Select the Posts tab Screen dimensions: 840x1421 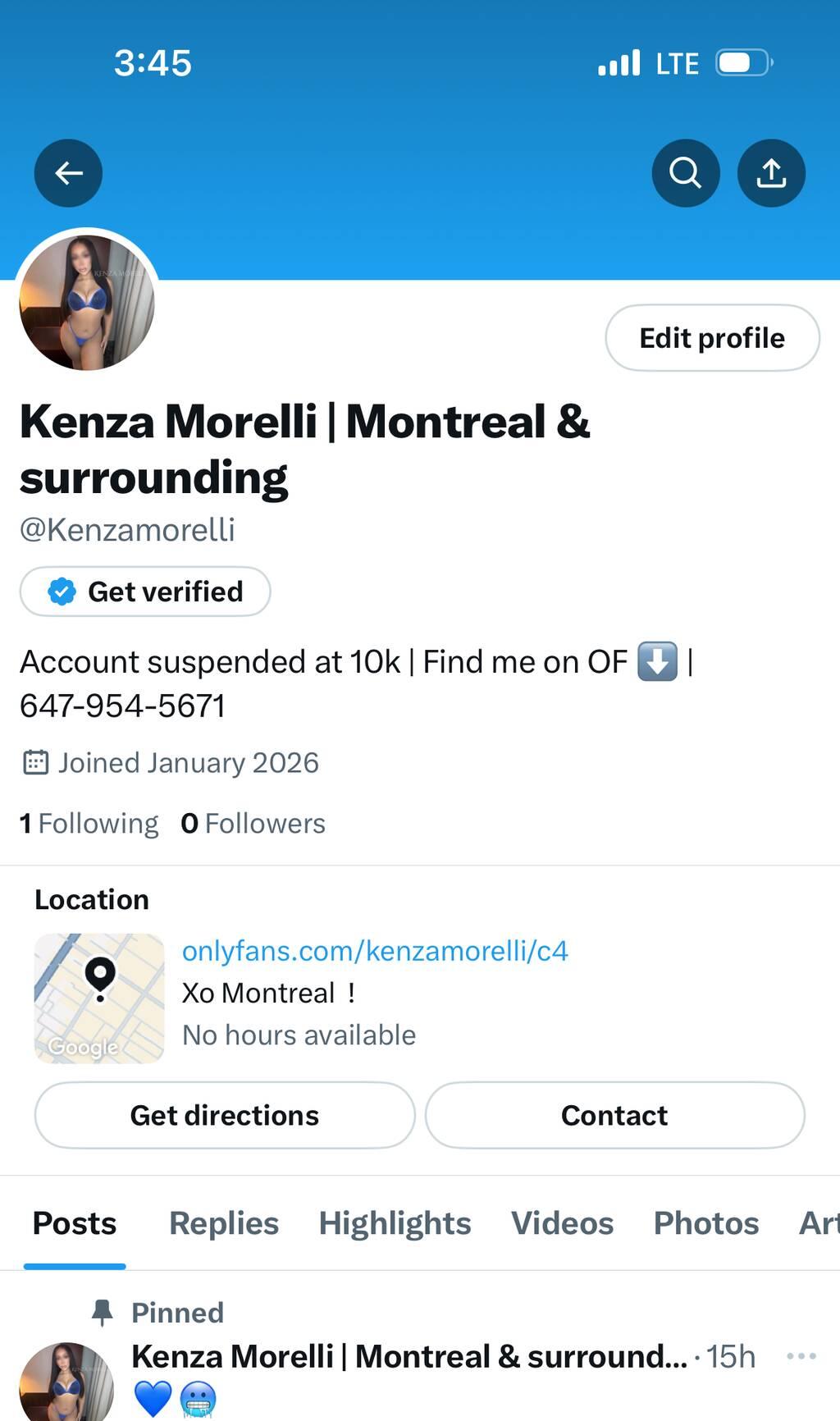pyautogui.click(x=75, y=1223)
